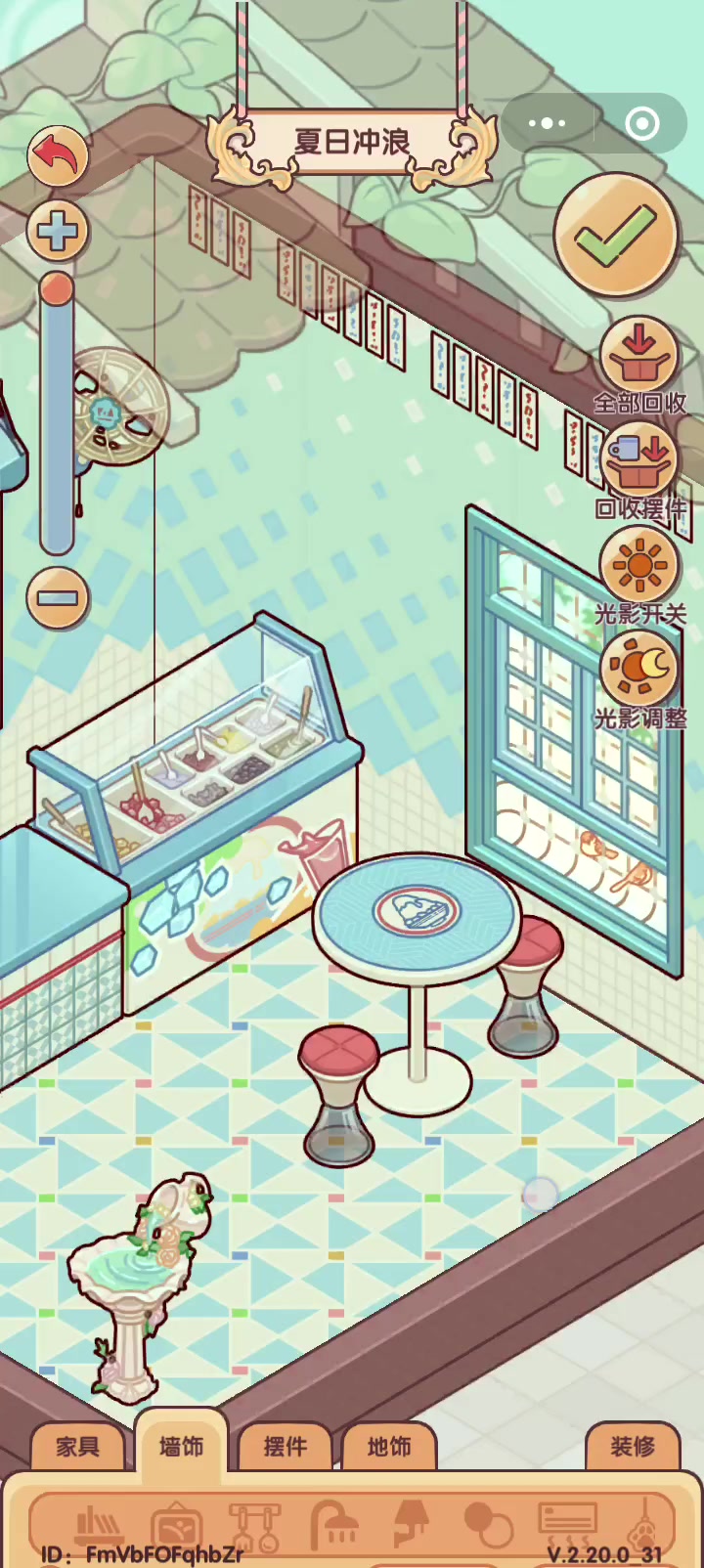Switch to the 装修 tab

point(633,1446)
